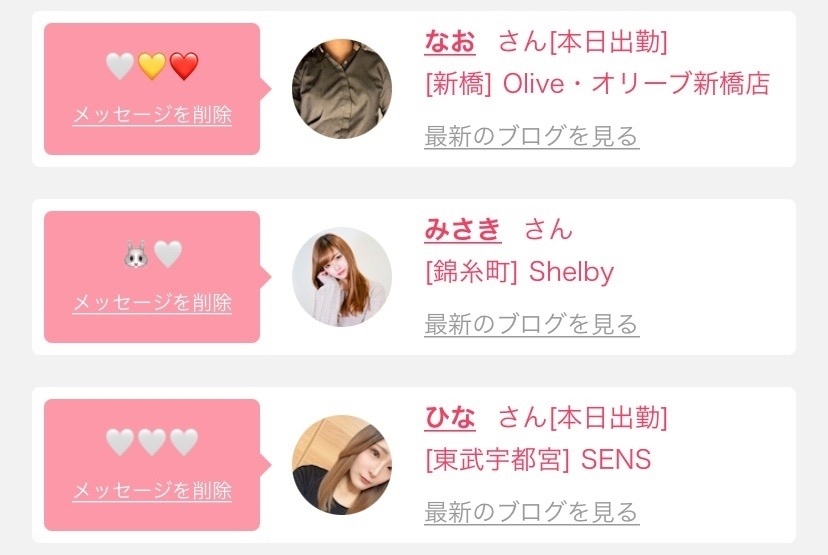Open なお's profile name link
Screen dimensions: 828x555
450,43
